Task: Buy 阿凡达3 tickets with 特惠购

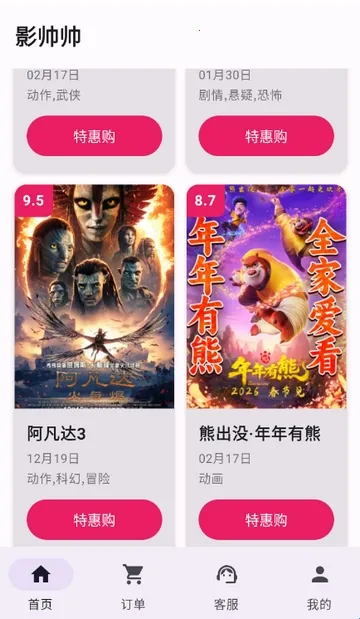Action: pyautogui.click(x=94, y=520)
